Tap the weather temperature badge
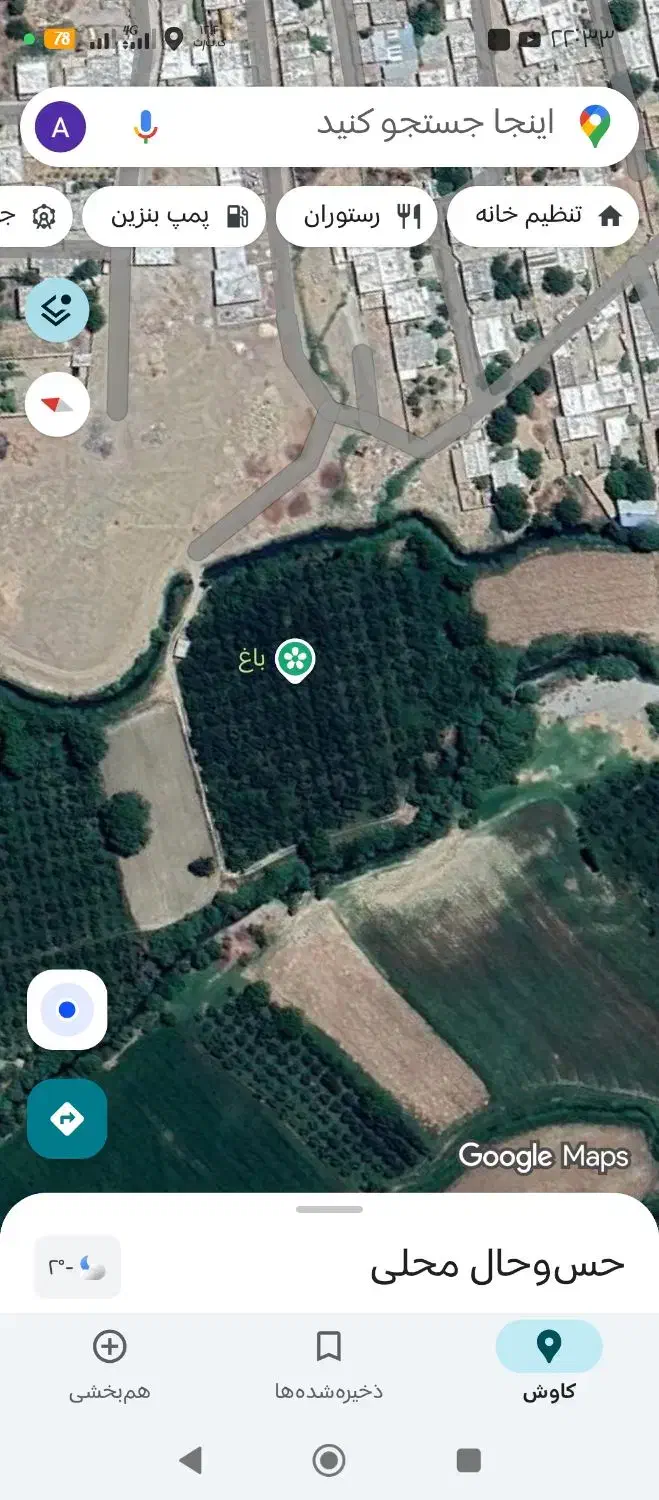 pyautogui.click(x=77, y=1267)
